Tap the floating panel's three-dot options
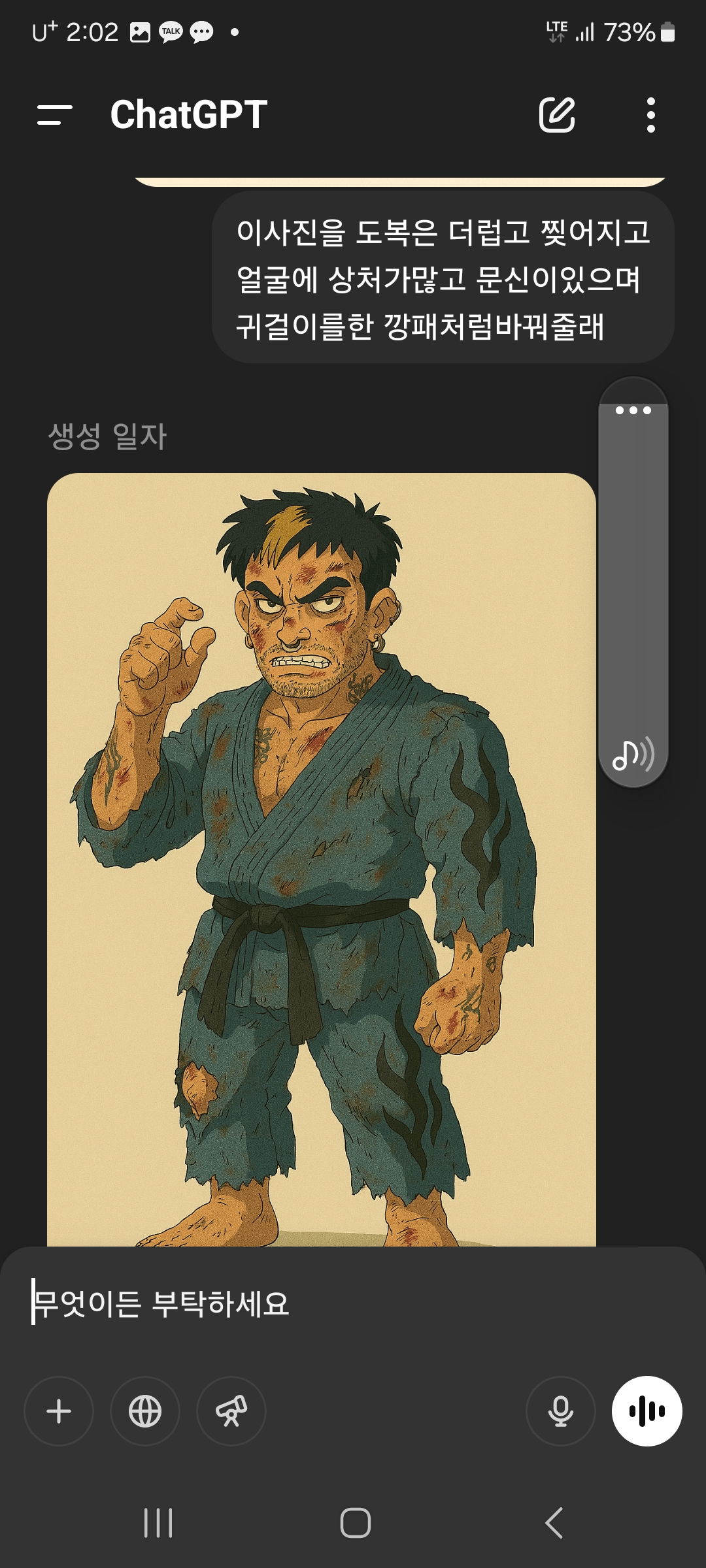This screenshot has width=706, height=1568. (633, 410)
